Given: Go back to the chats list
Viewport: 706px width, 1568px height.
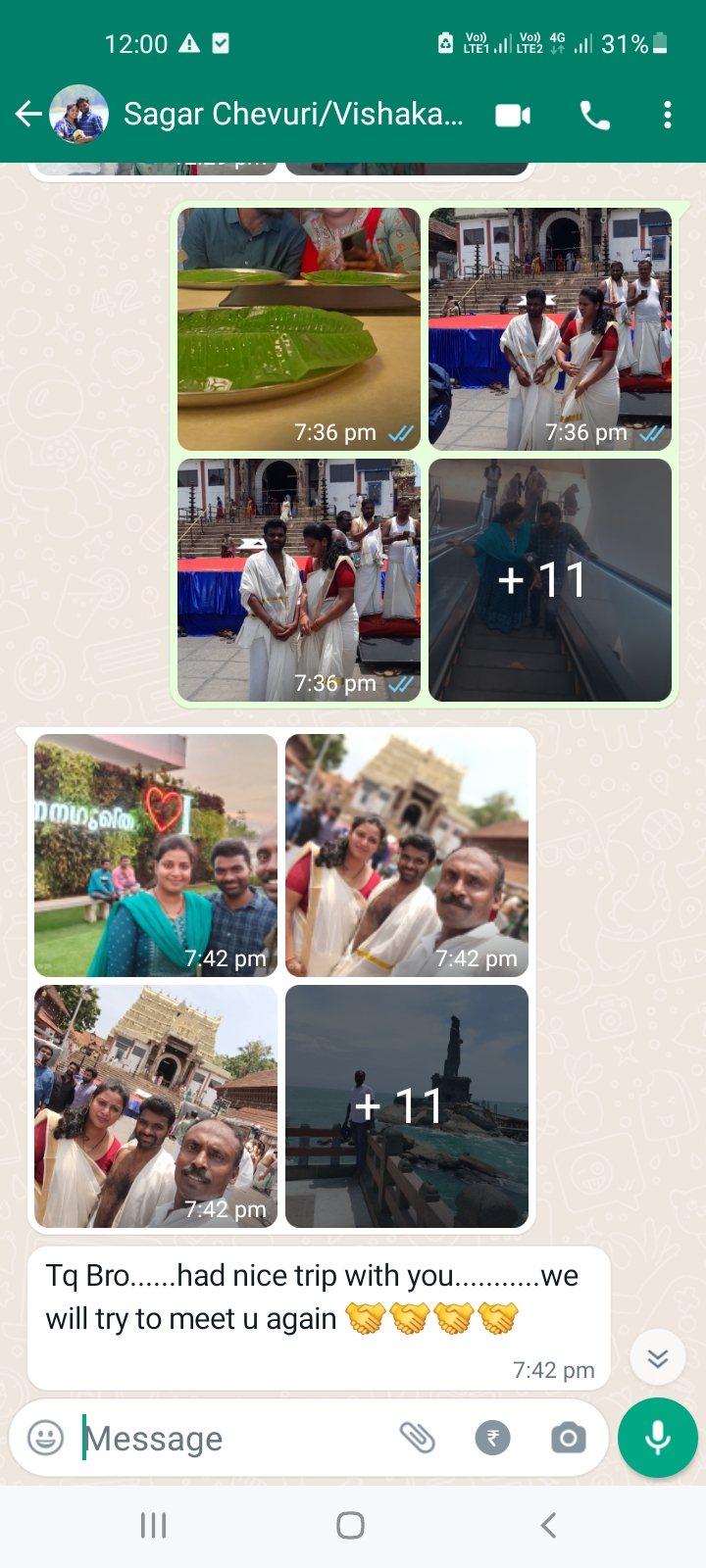Looking at the screenshot, I should [28, 115].
